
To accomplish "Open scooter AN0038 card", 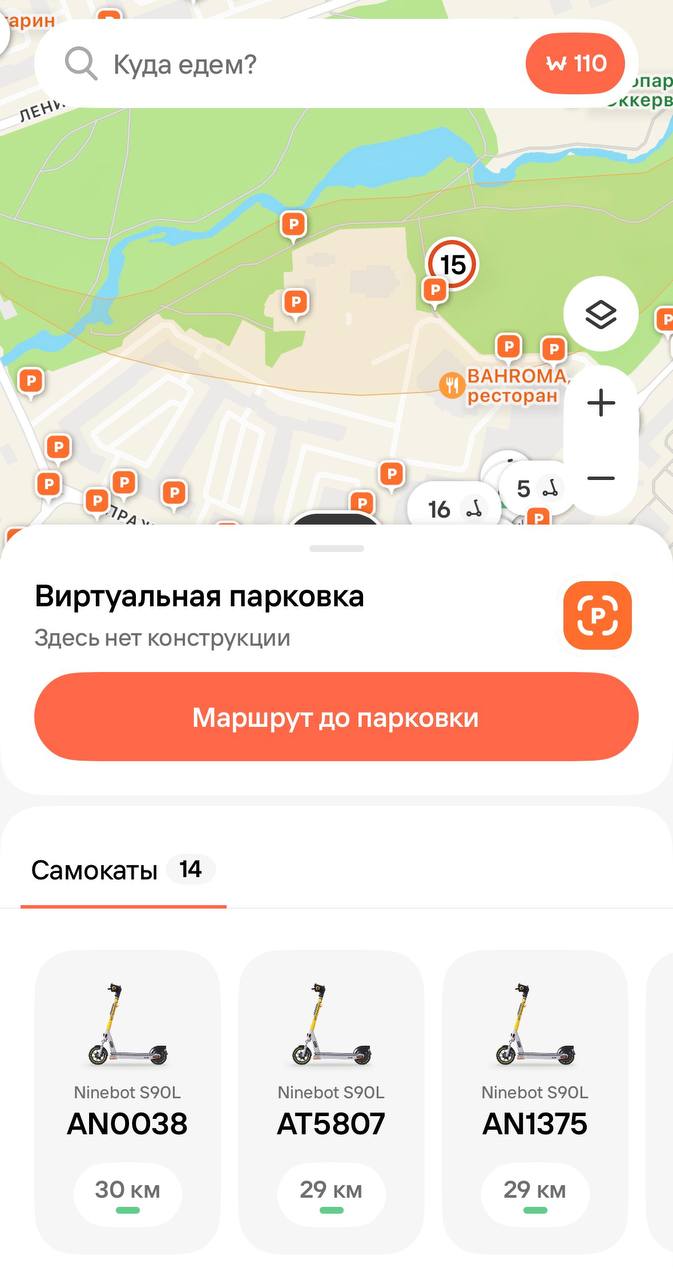I will click(127, 1100).
